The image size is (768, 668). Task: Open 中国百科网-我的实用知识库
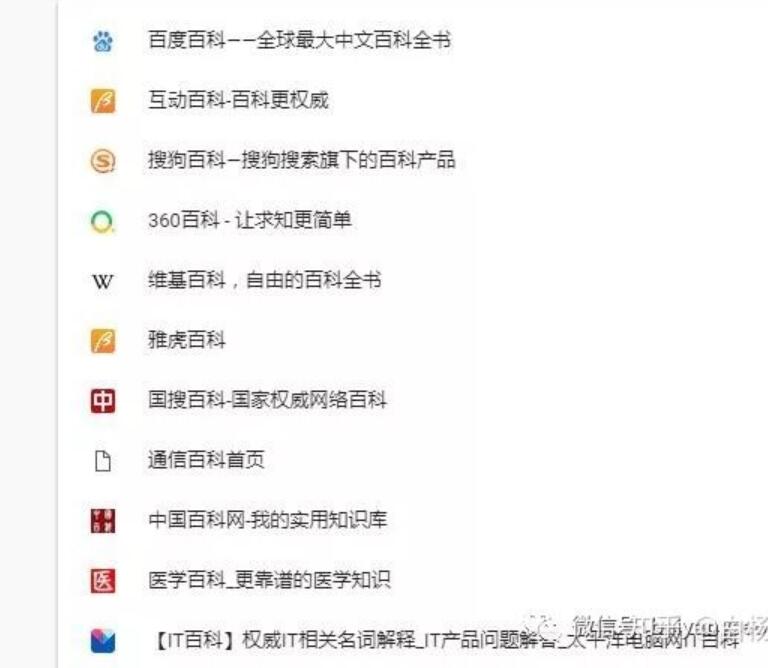click(267, 521)
